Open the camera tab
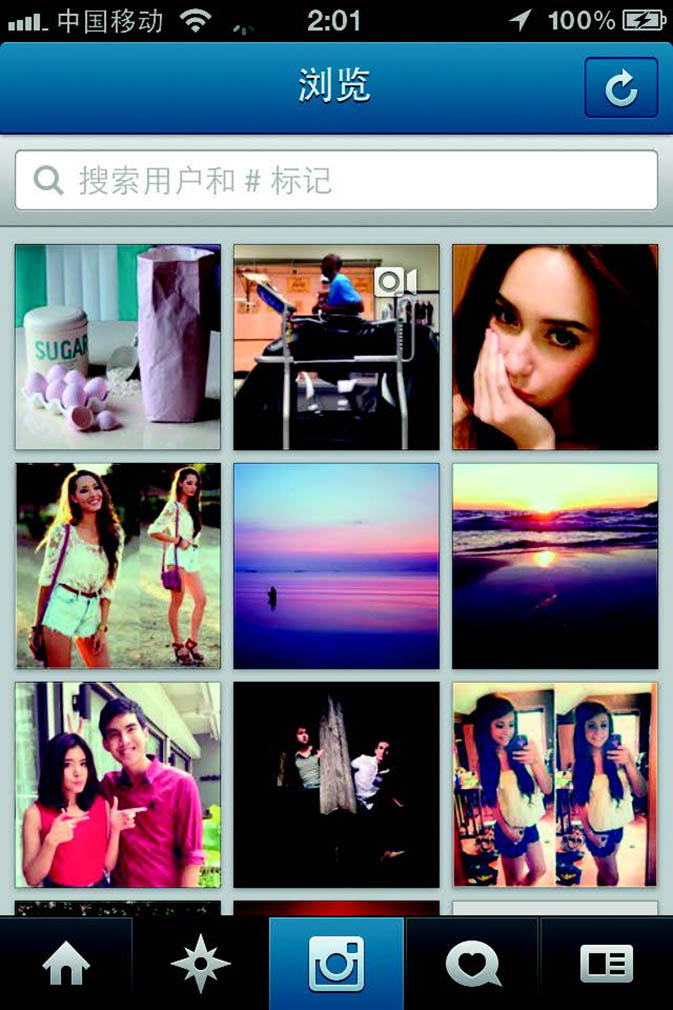 pyautogui.click(x=336, y=965)
